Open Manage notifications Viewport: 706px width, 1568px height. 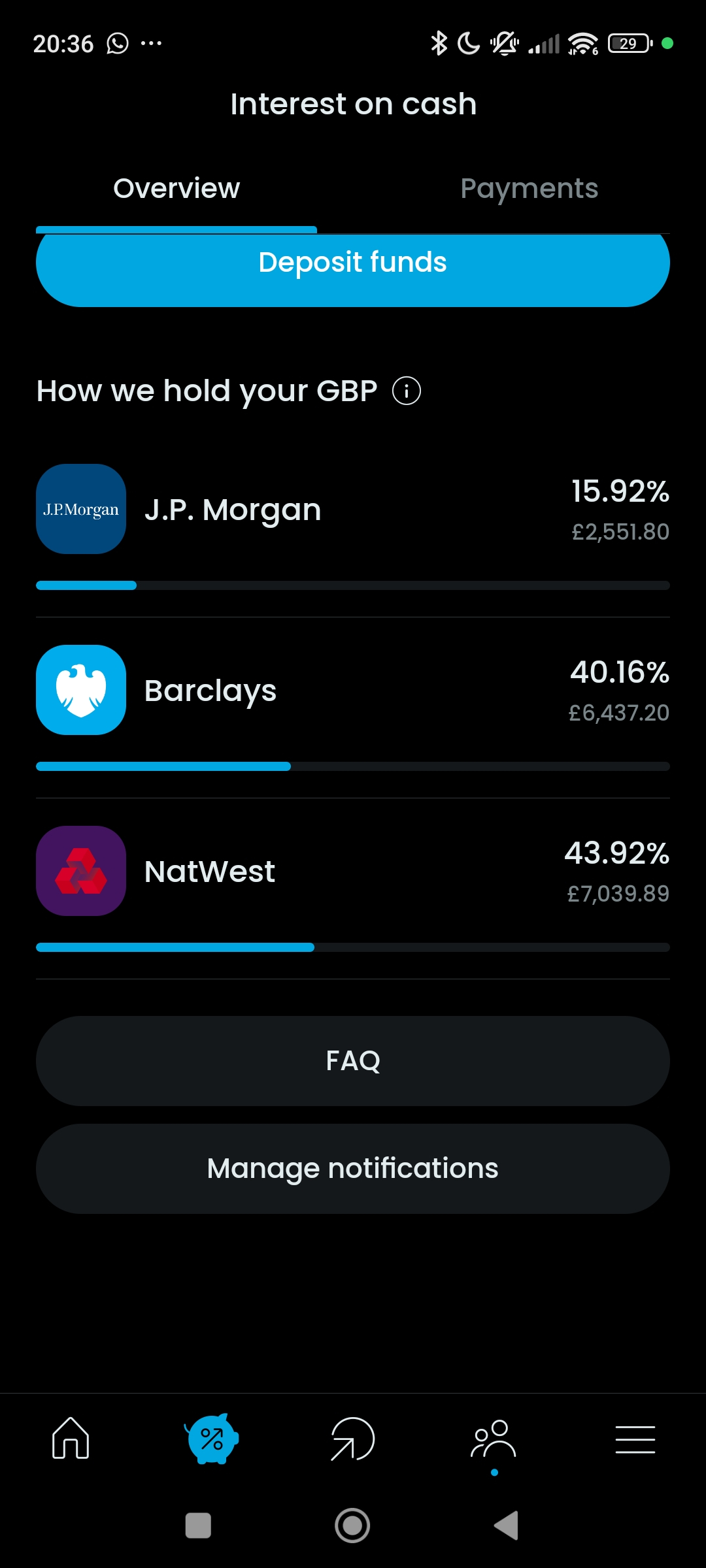(353, 1169)
